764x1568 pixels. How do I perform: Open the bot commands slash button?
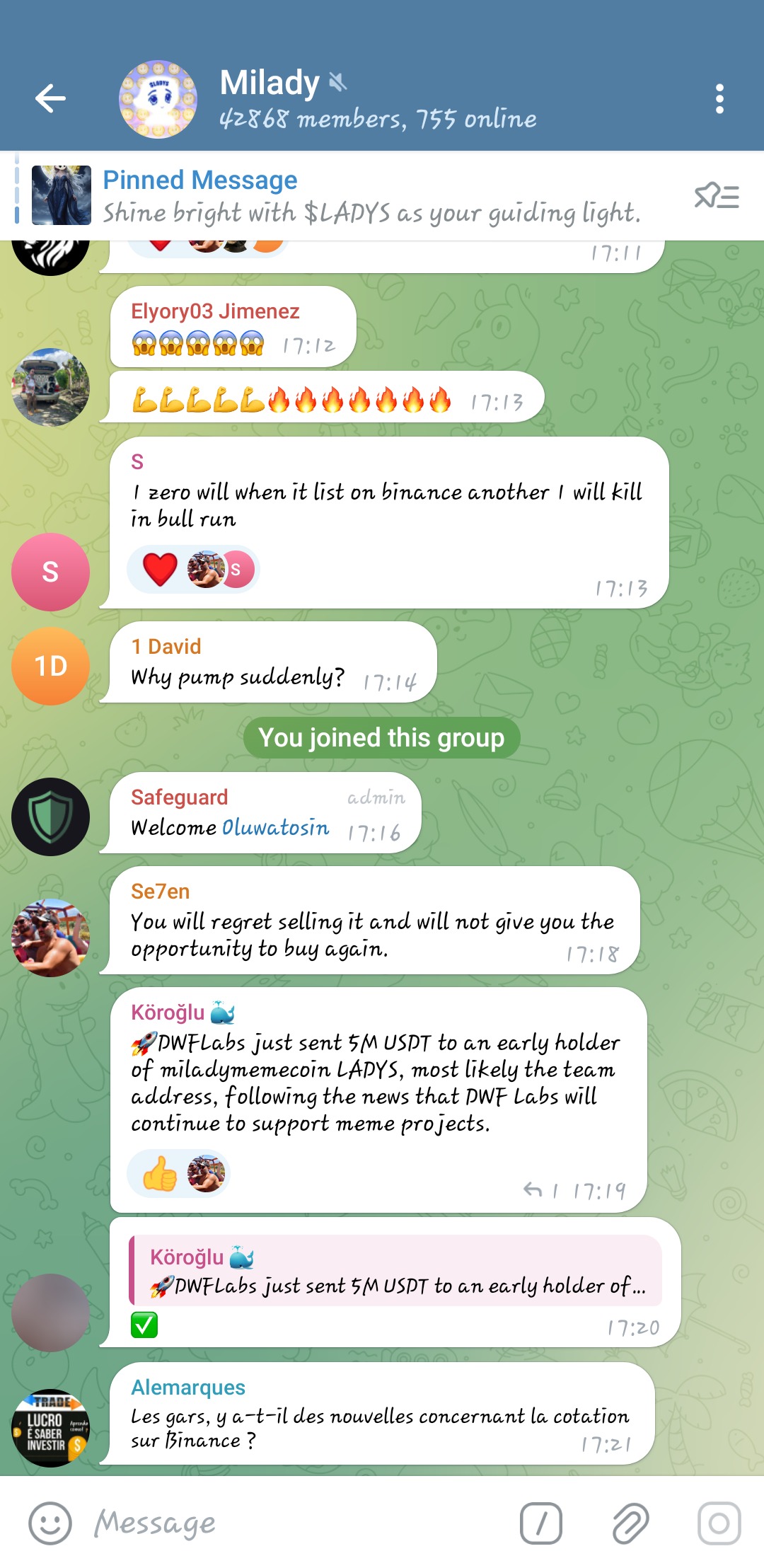(541, 1523)
